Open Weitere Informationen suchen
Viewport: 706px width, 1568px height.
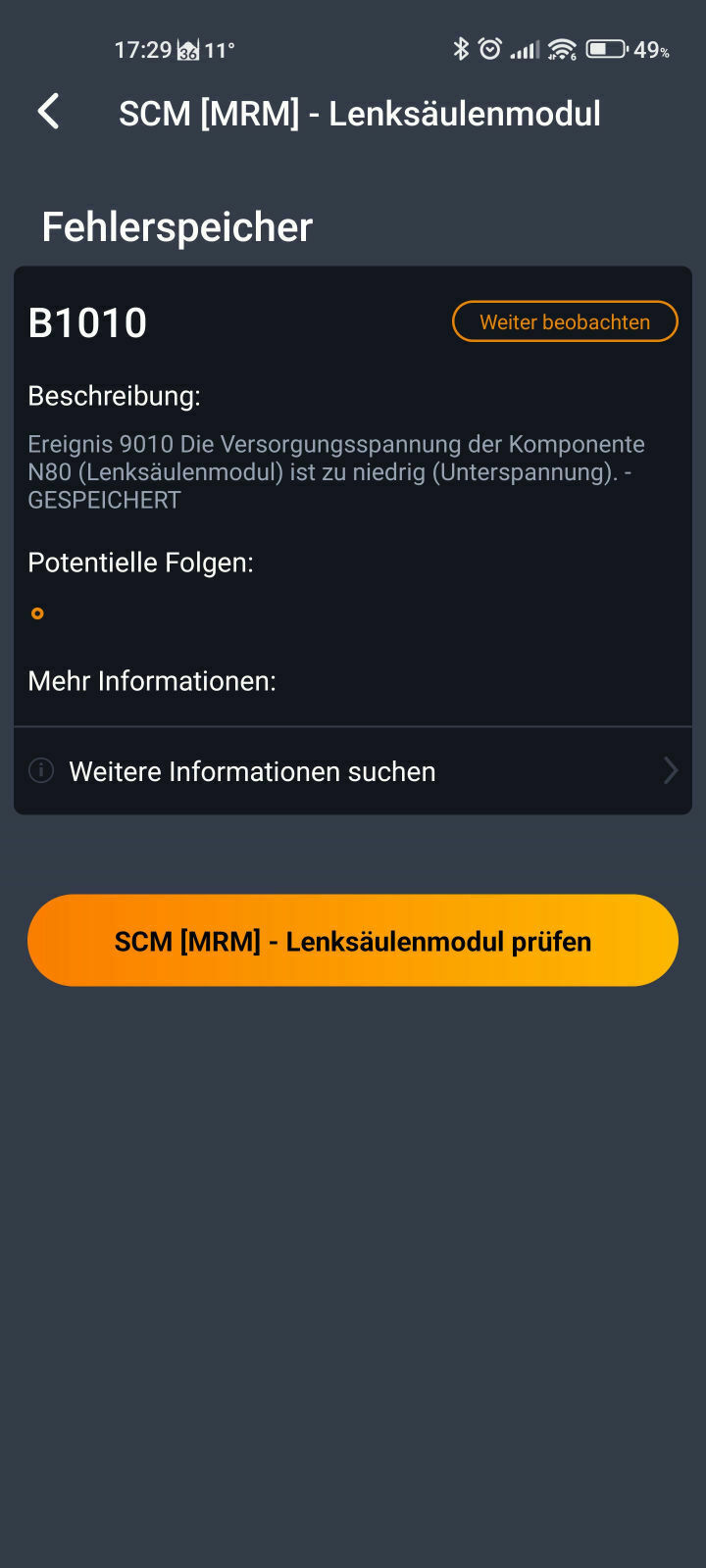(x=352, y=771)
